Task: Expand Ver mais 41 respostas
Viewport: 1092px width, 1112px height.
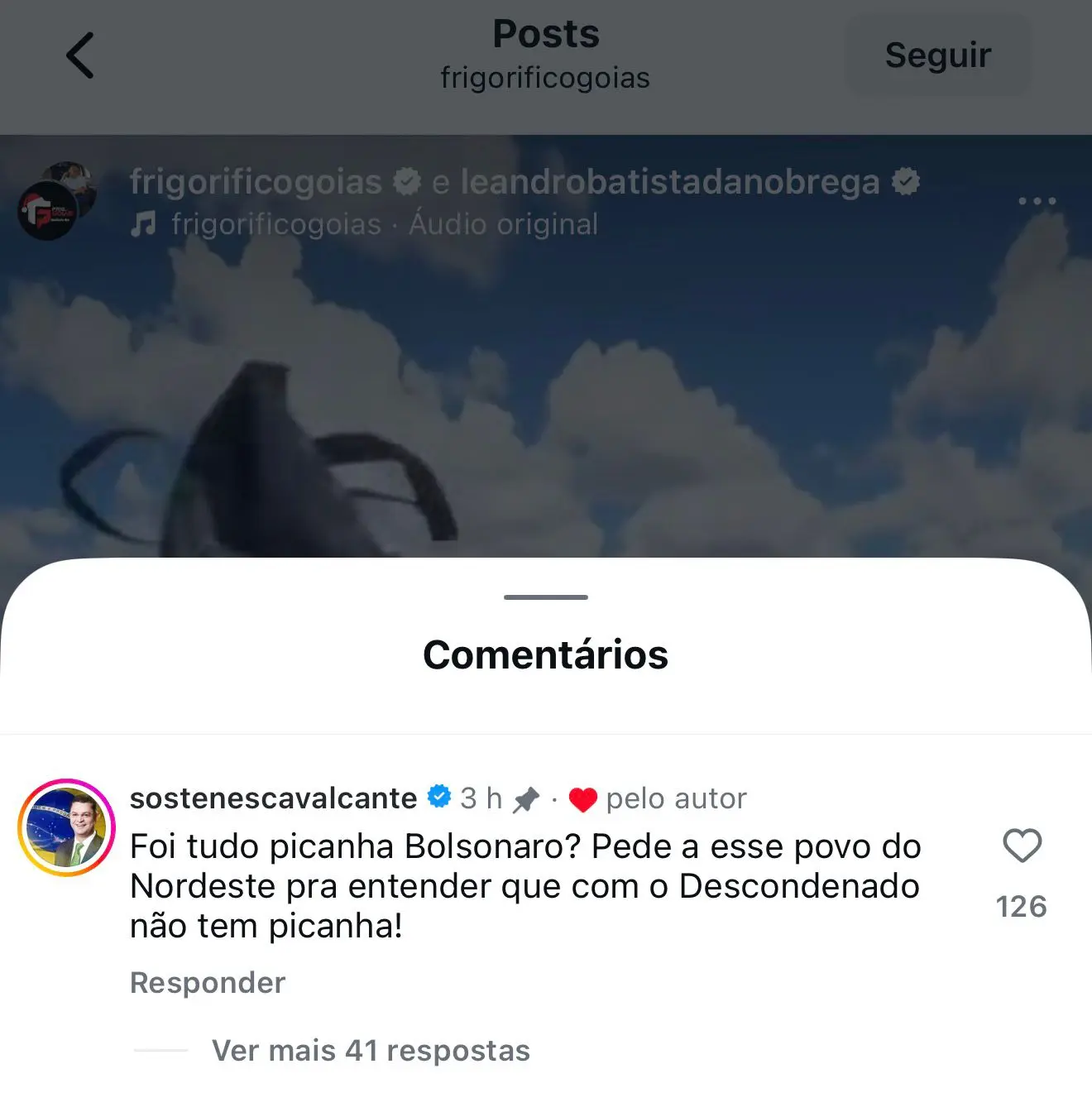Action: click(371, 1050)
